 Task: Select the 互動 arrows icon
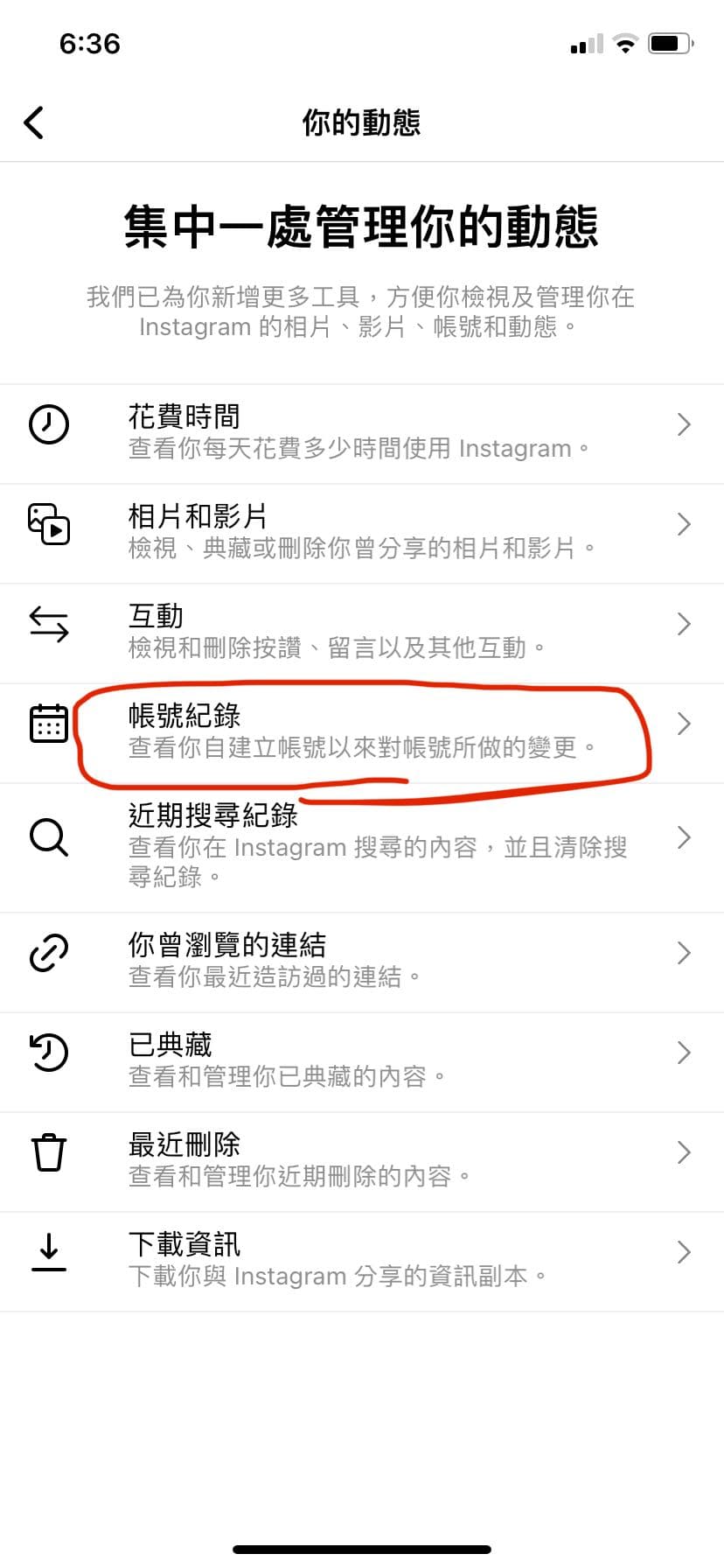(x=49, y=624)
